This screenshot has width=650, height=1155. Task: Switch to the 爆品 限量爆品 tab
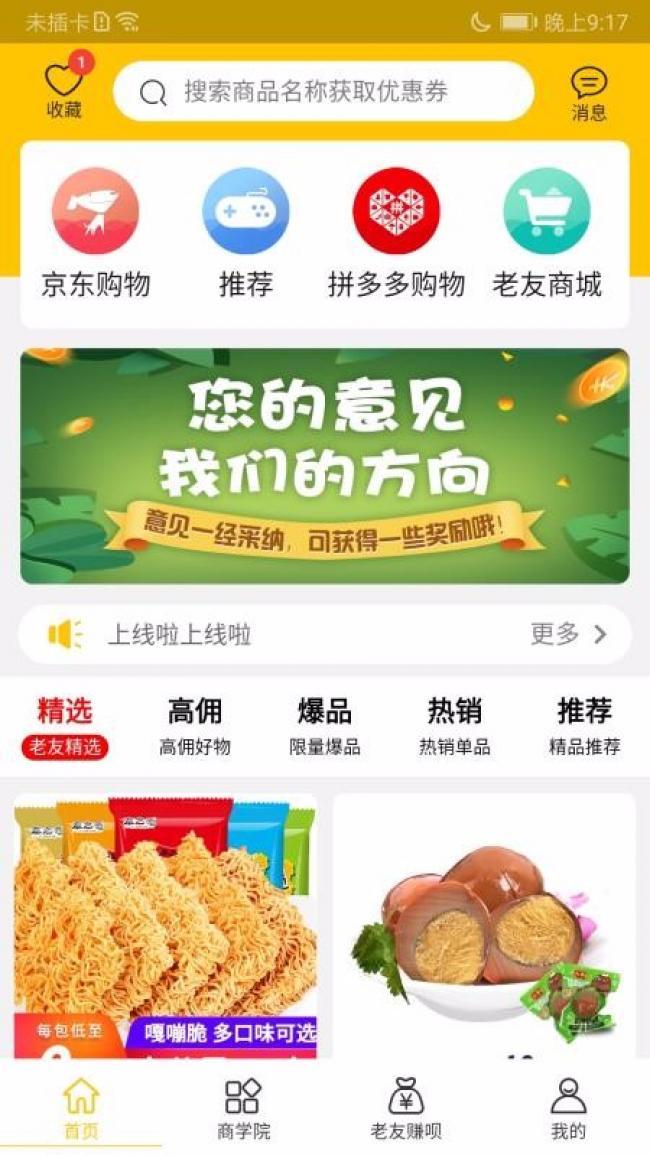click(x=325, y=727)
